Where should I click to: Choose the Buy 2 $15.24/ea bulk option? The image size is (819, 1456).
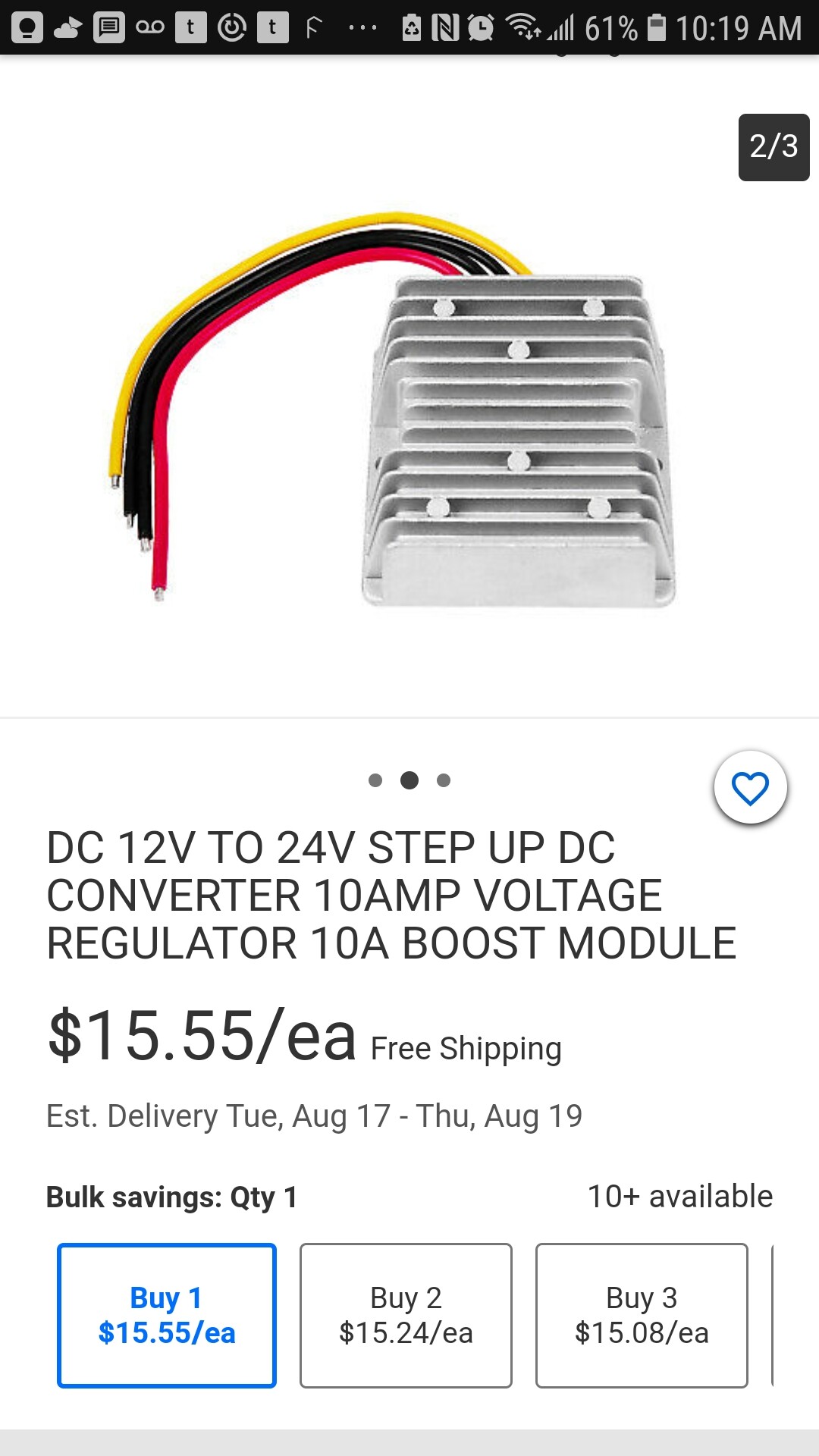406,1315
